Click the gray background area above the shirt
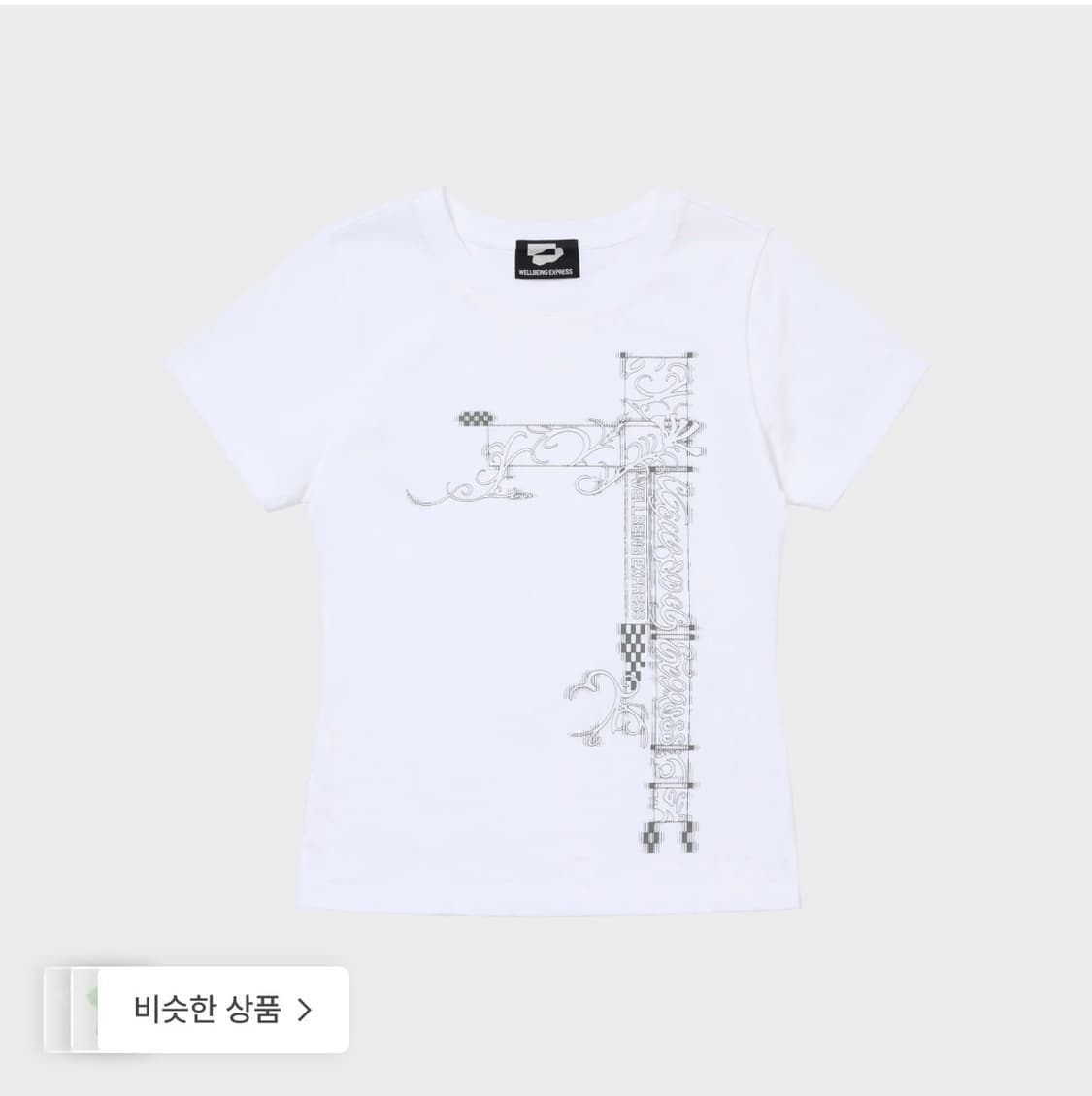 pyautogui.click(x=546, y=97)
